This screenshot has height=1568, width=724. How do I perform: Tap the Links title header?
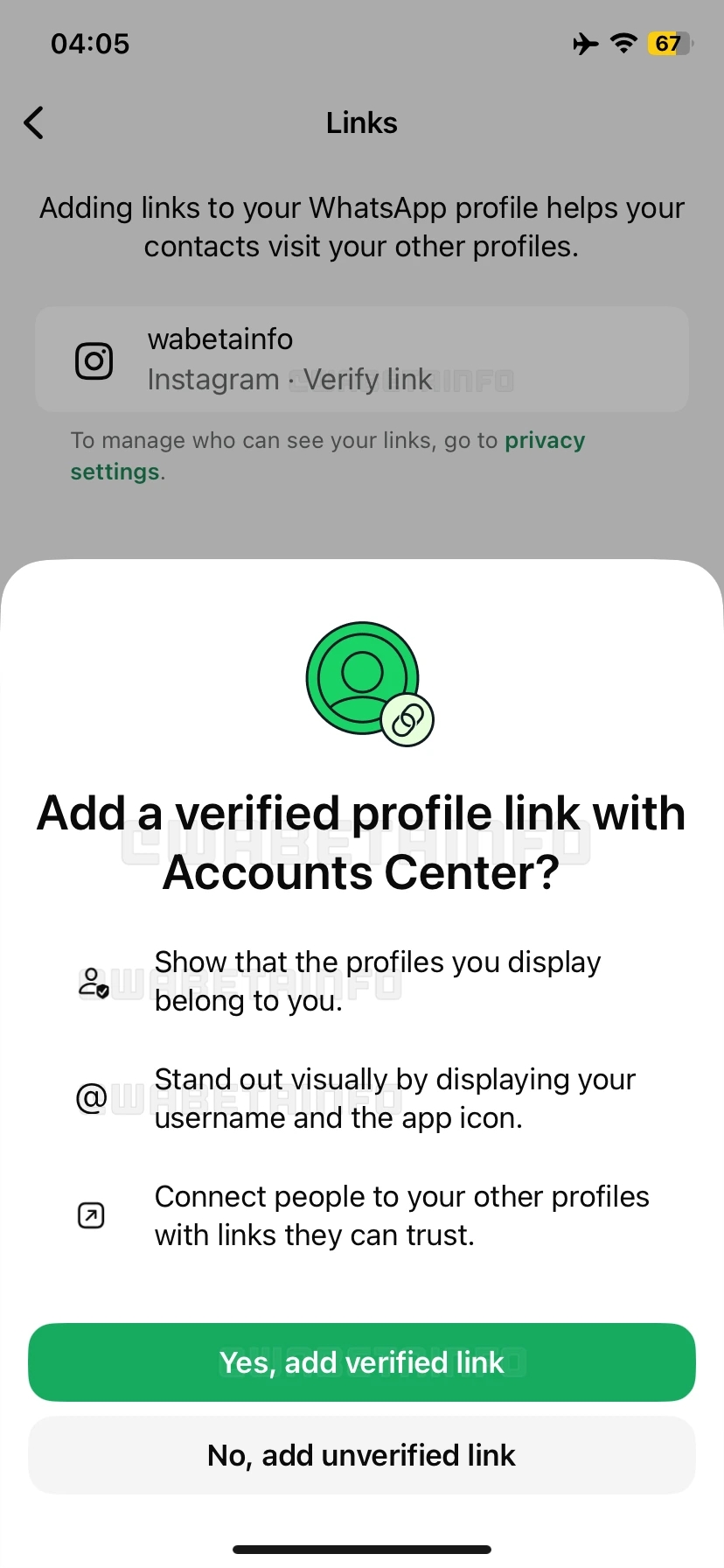[361, 122]
